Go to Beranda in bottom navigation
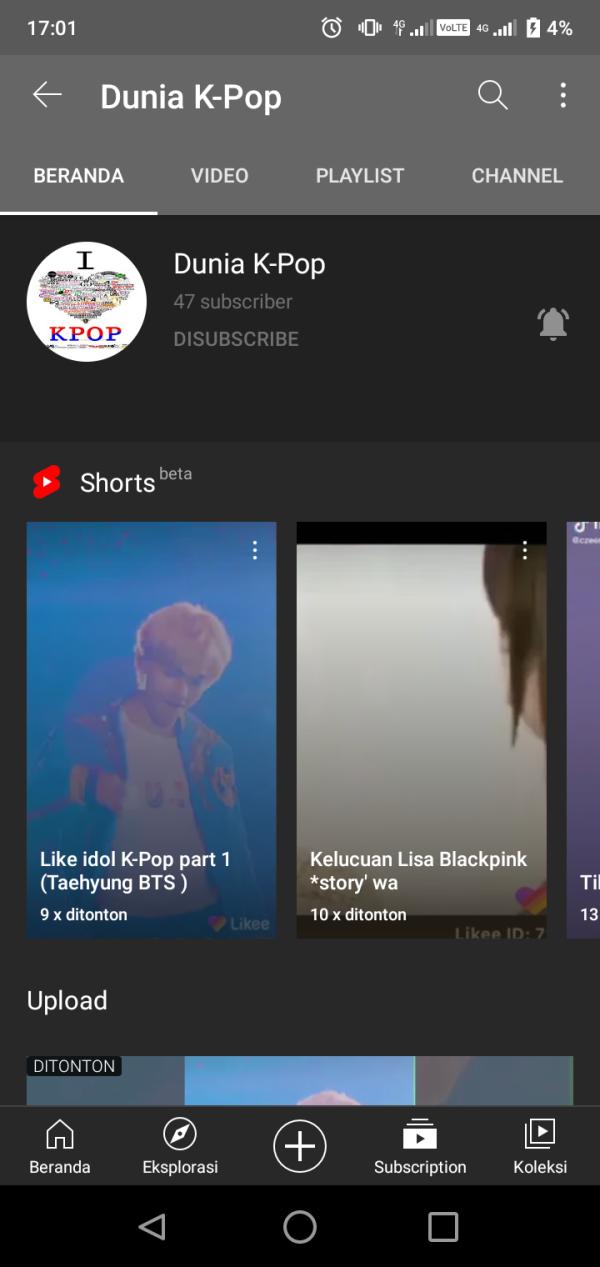Screen dimensions: 600x1267 (60, 1146)
